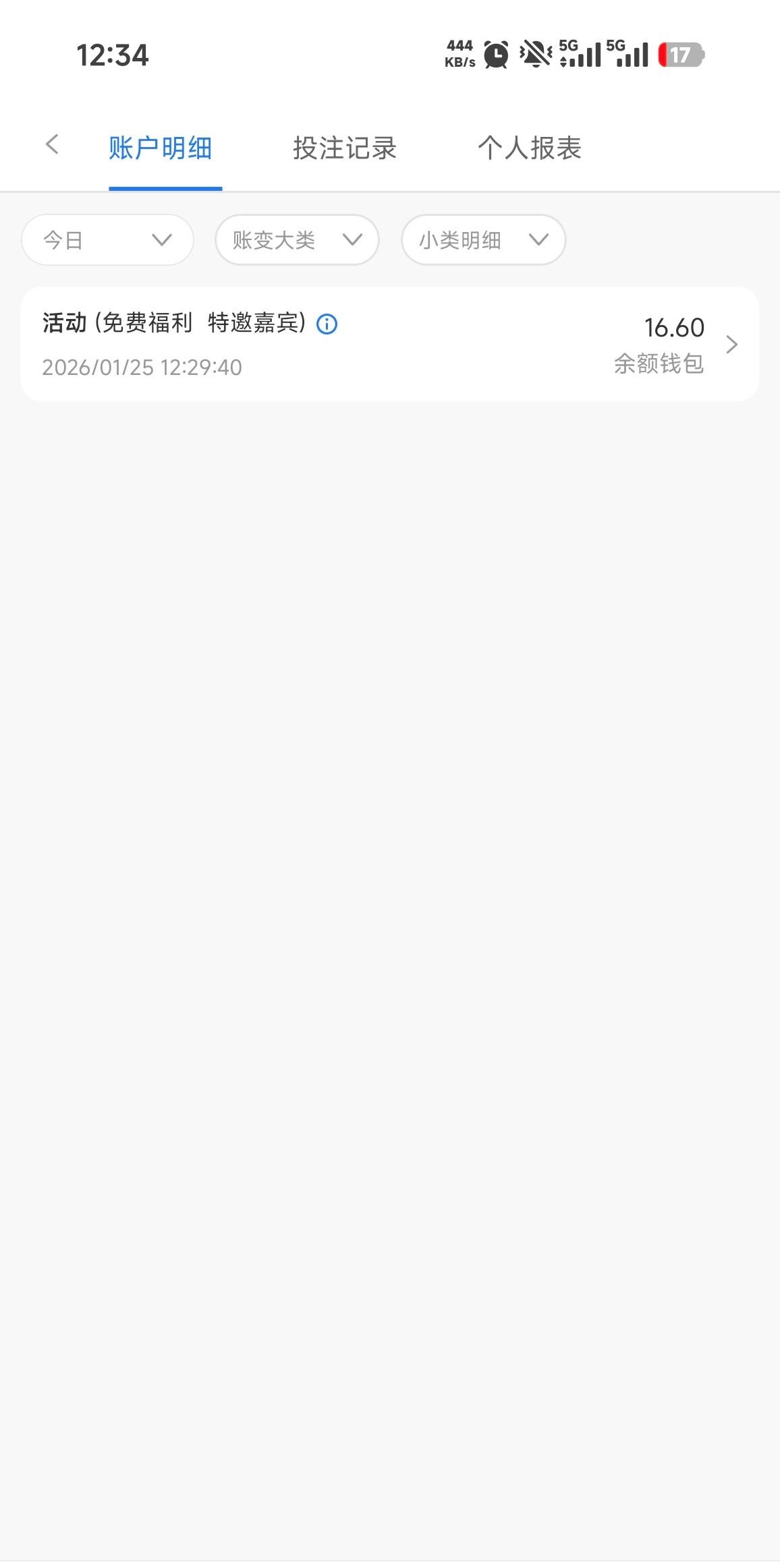Expand the 今日 date dropdown
This screenshot has width=780, height=1568.
click(x=108, y=240)
